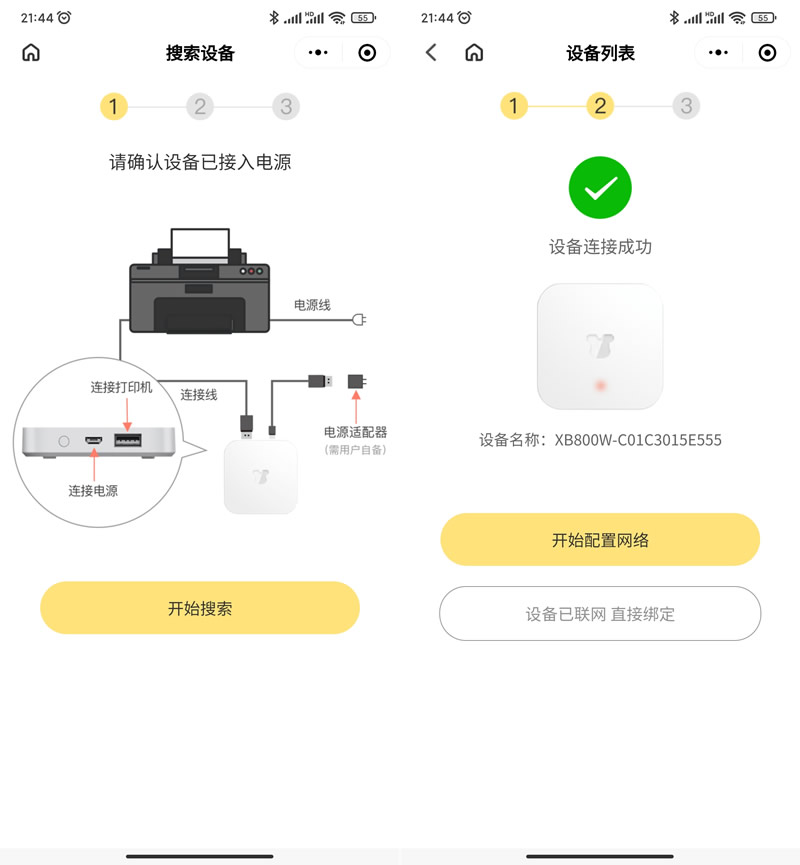Tap 开始配置网络 to configure network
Image resolution: width=800 pixels, height=865 pixels.
pos(600,540)
